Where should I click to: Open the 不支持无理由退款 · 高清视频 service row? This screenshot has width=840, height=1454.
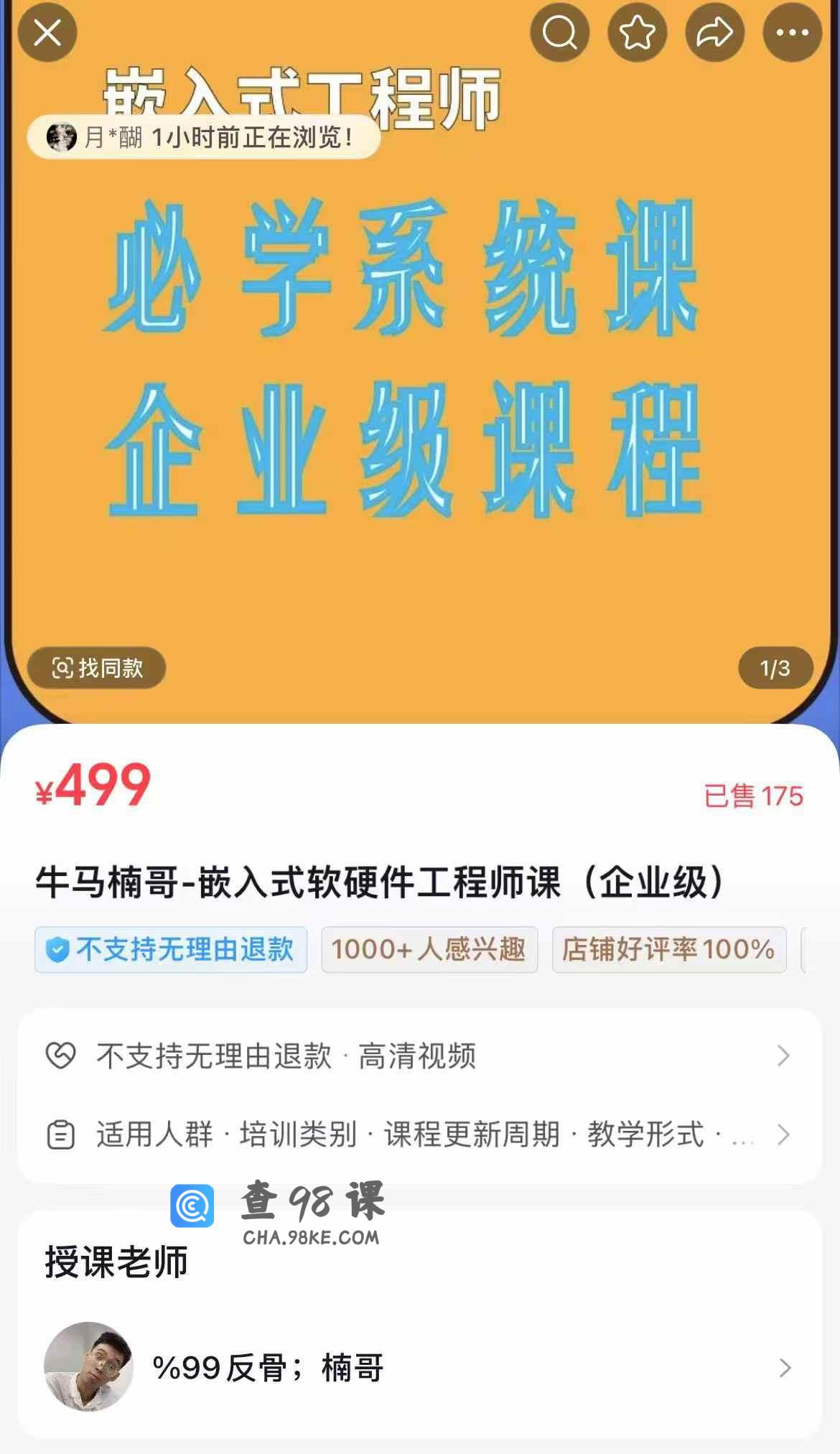pyautogui.click(x=419, y=1055)
